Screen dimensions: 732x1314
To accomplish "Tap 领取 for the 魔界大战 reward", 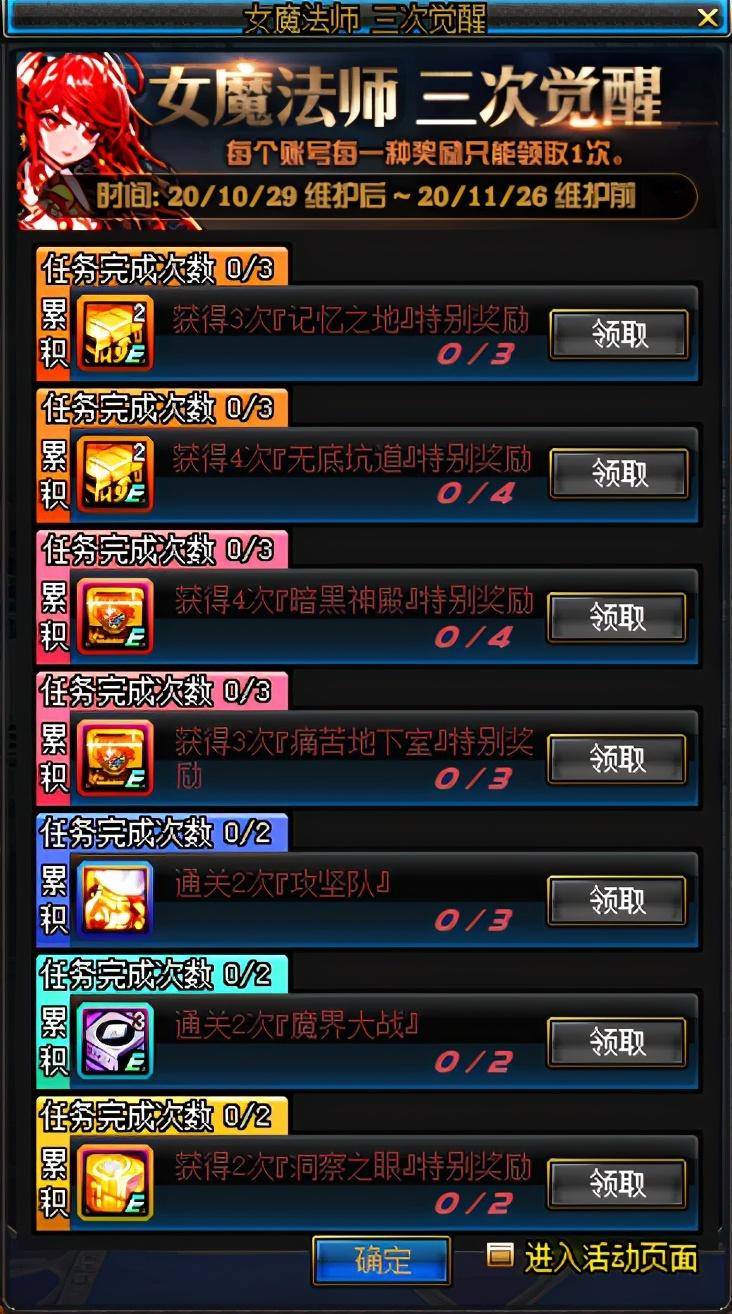I will coord(617,1043).
